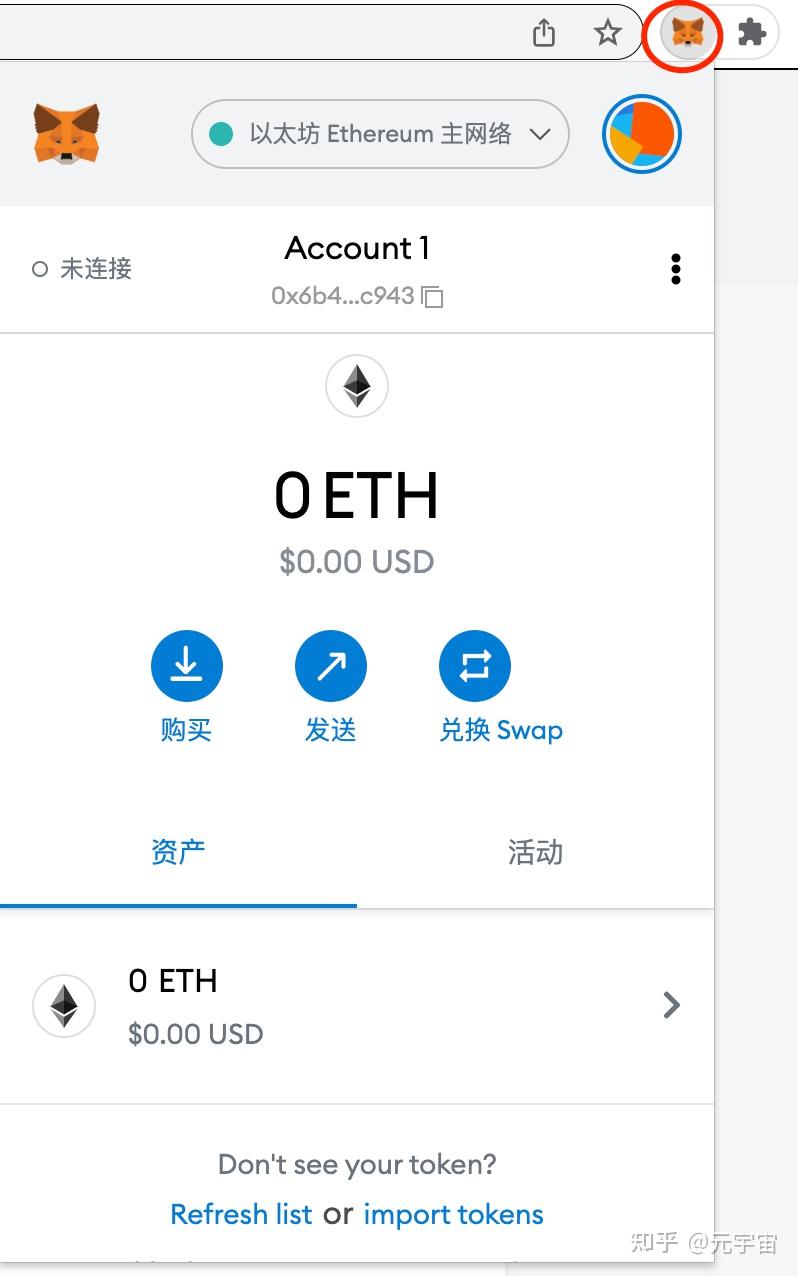Click the MetaMask fox logo
This screenshot has height=1276, width=798.
tap(66, 134)
